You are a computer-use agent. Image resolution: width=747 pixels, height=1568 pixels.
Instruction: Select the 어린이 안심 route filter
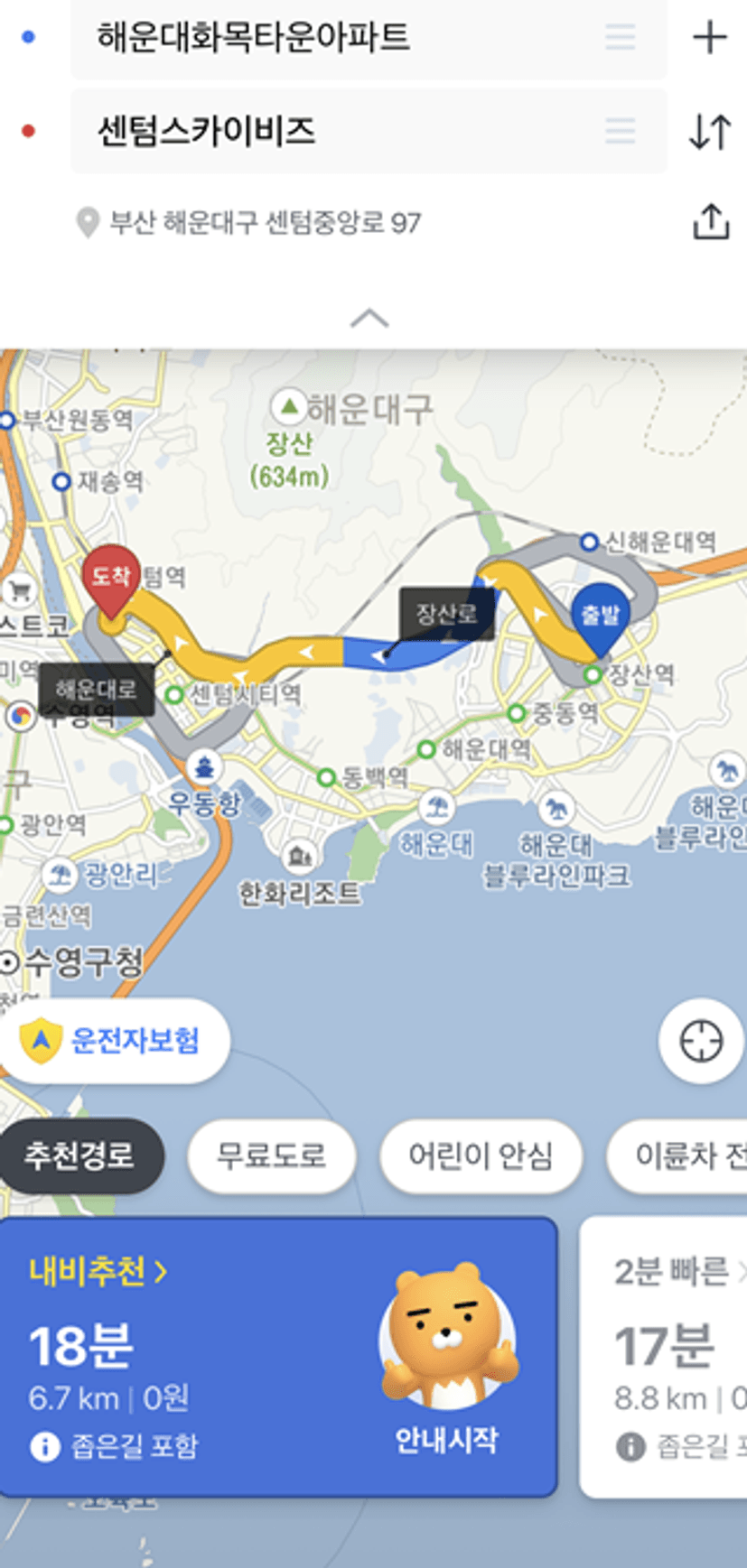[481, 1155]
